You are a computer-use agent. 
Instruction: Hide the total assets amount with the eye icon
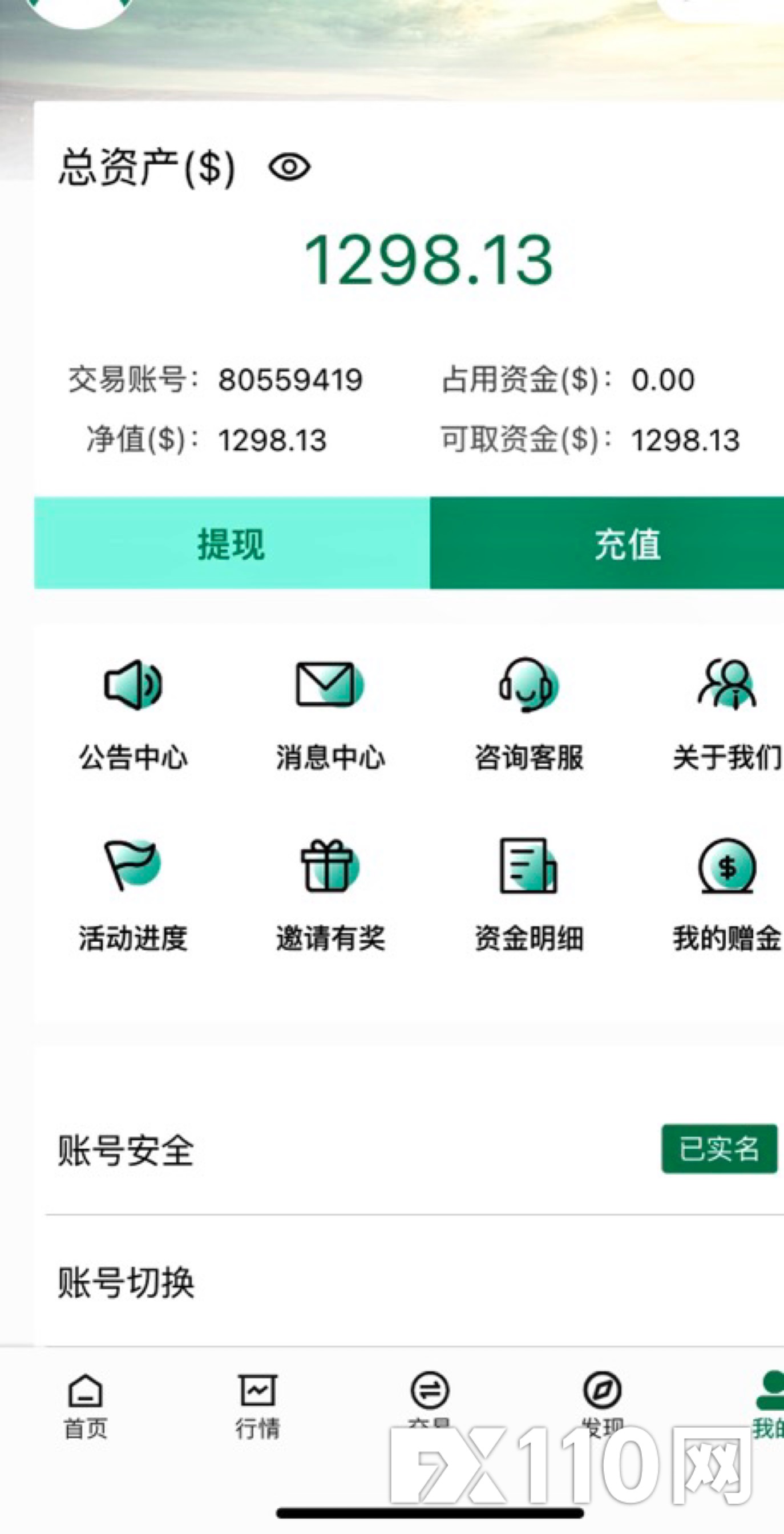[x=289, y=167]
